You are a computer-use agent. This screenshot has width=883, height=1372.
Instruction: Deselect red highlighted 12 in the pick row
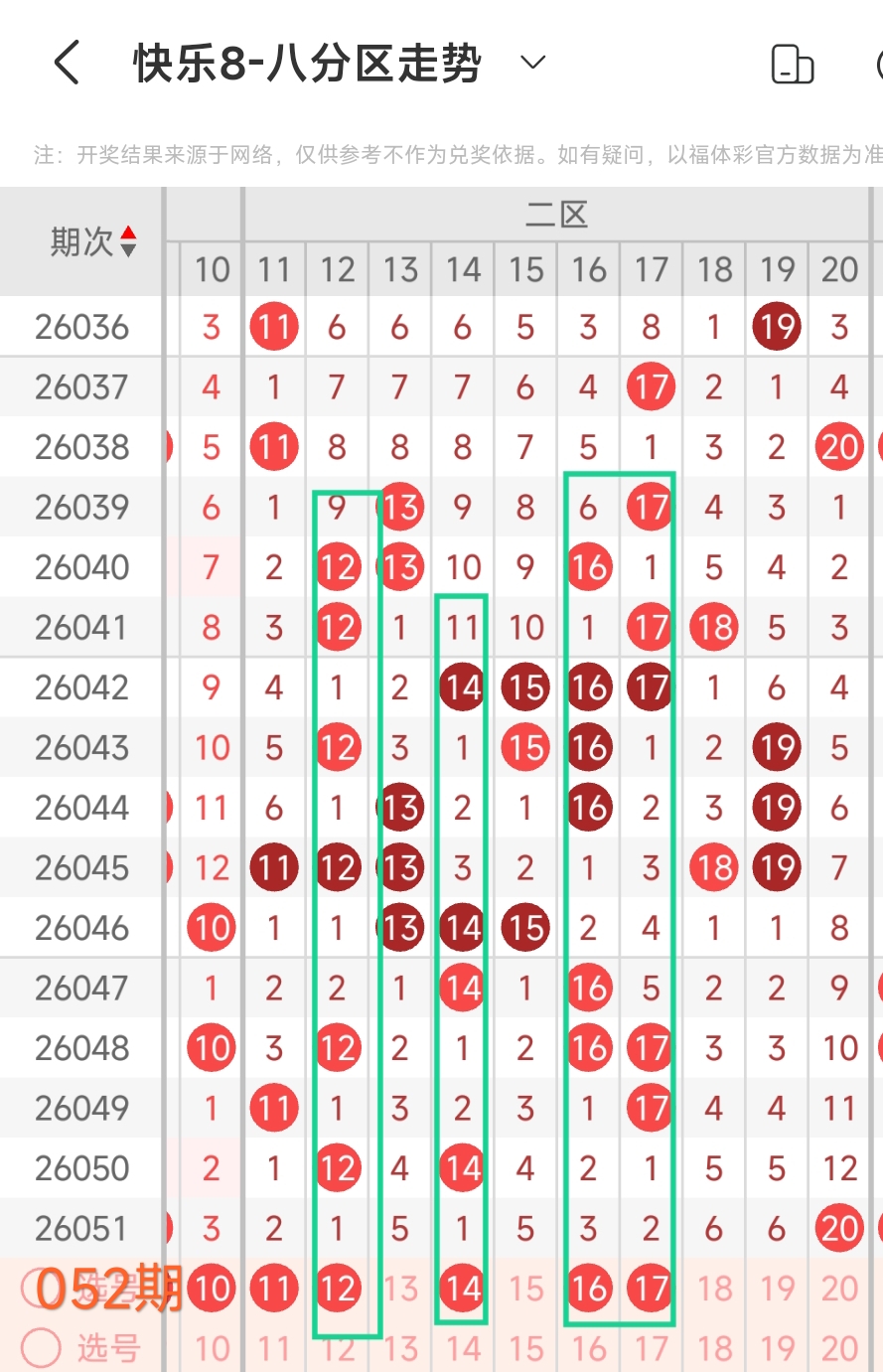(338, 1289)
